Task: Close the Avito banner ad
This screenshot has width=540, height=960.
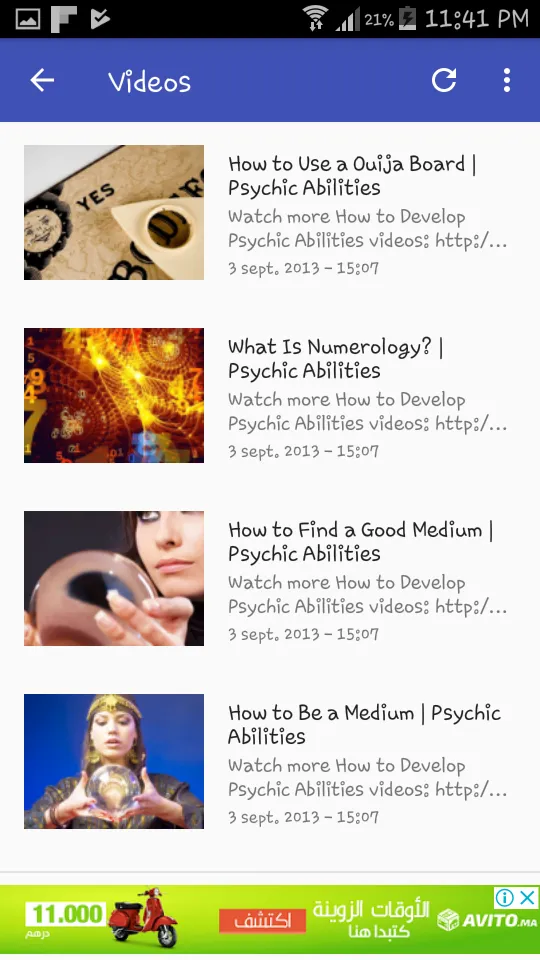Action: click(x=527, y=898)
